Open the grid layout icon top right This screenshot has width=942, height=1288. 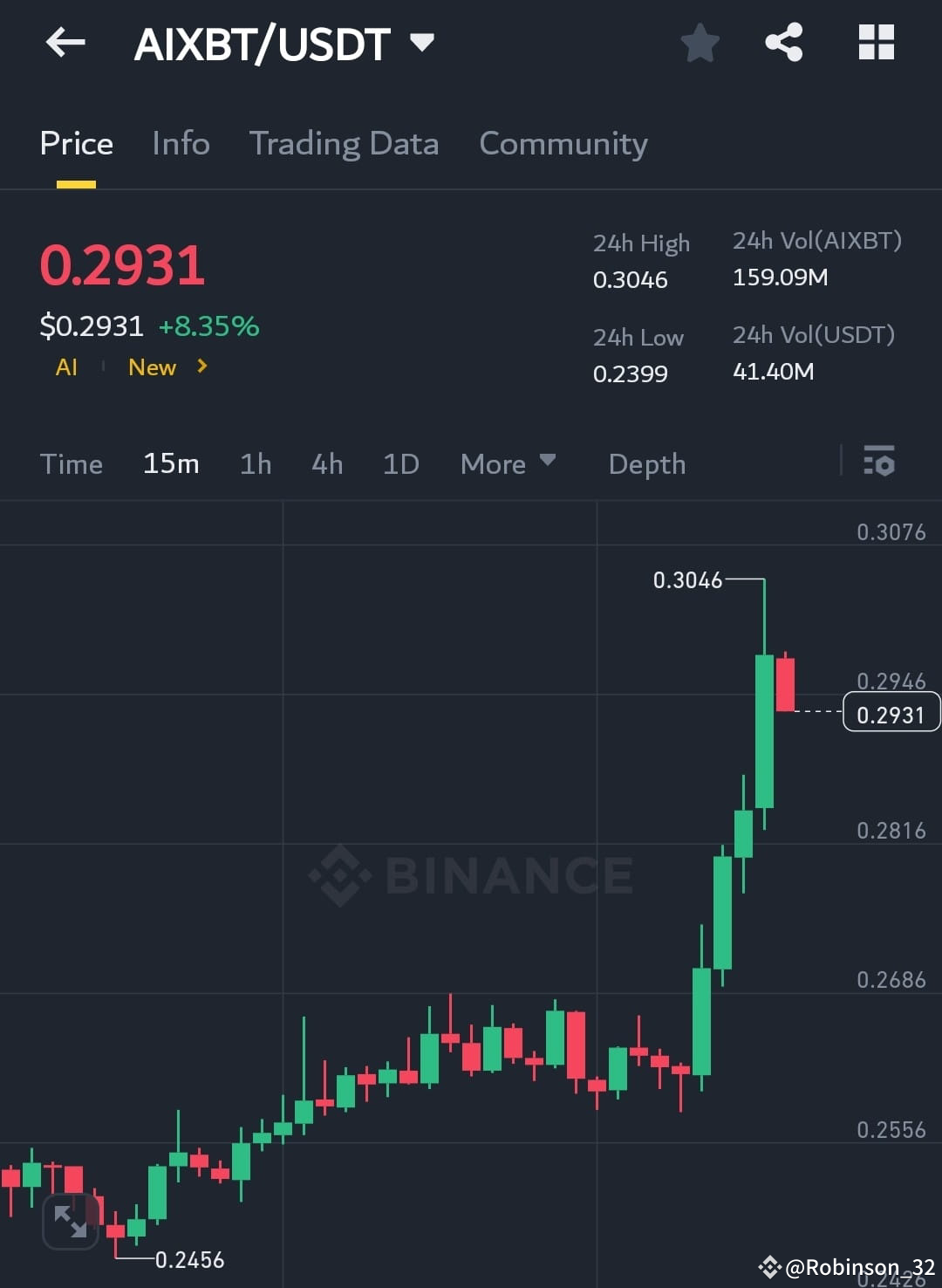(x=876, y=42)
